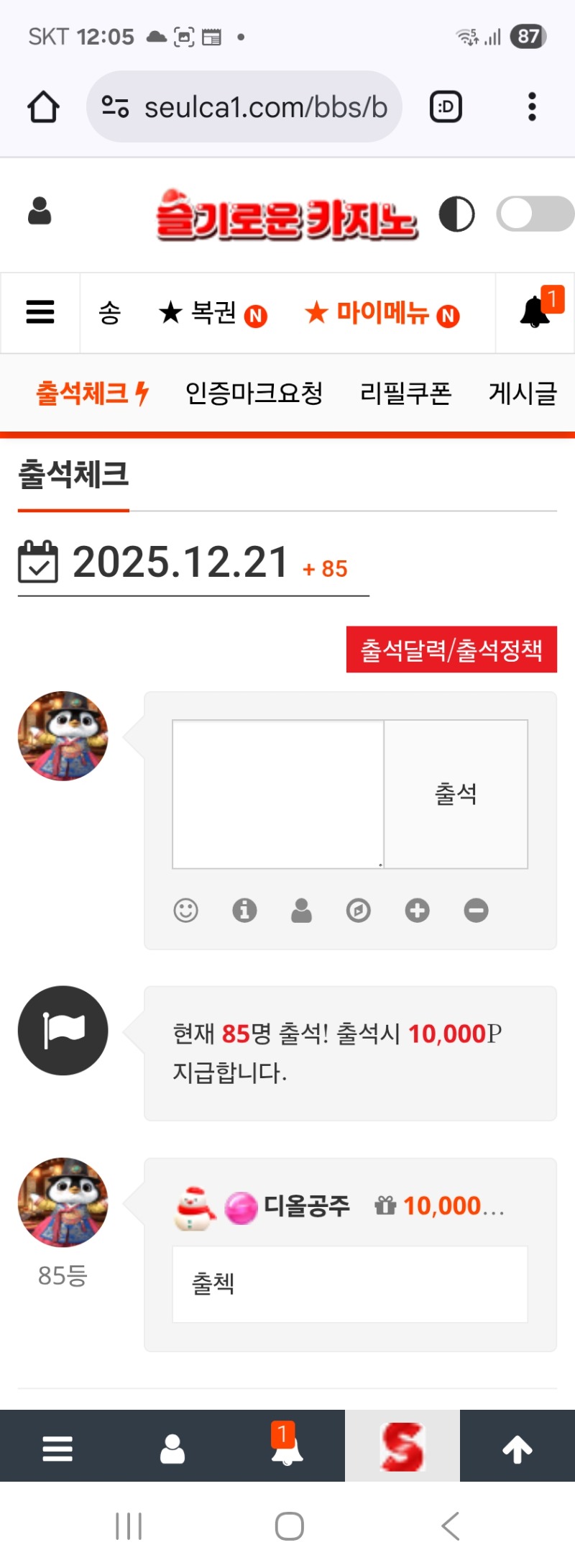
Task: Open the notification bell in the menu bar
Action: point(536,312)
